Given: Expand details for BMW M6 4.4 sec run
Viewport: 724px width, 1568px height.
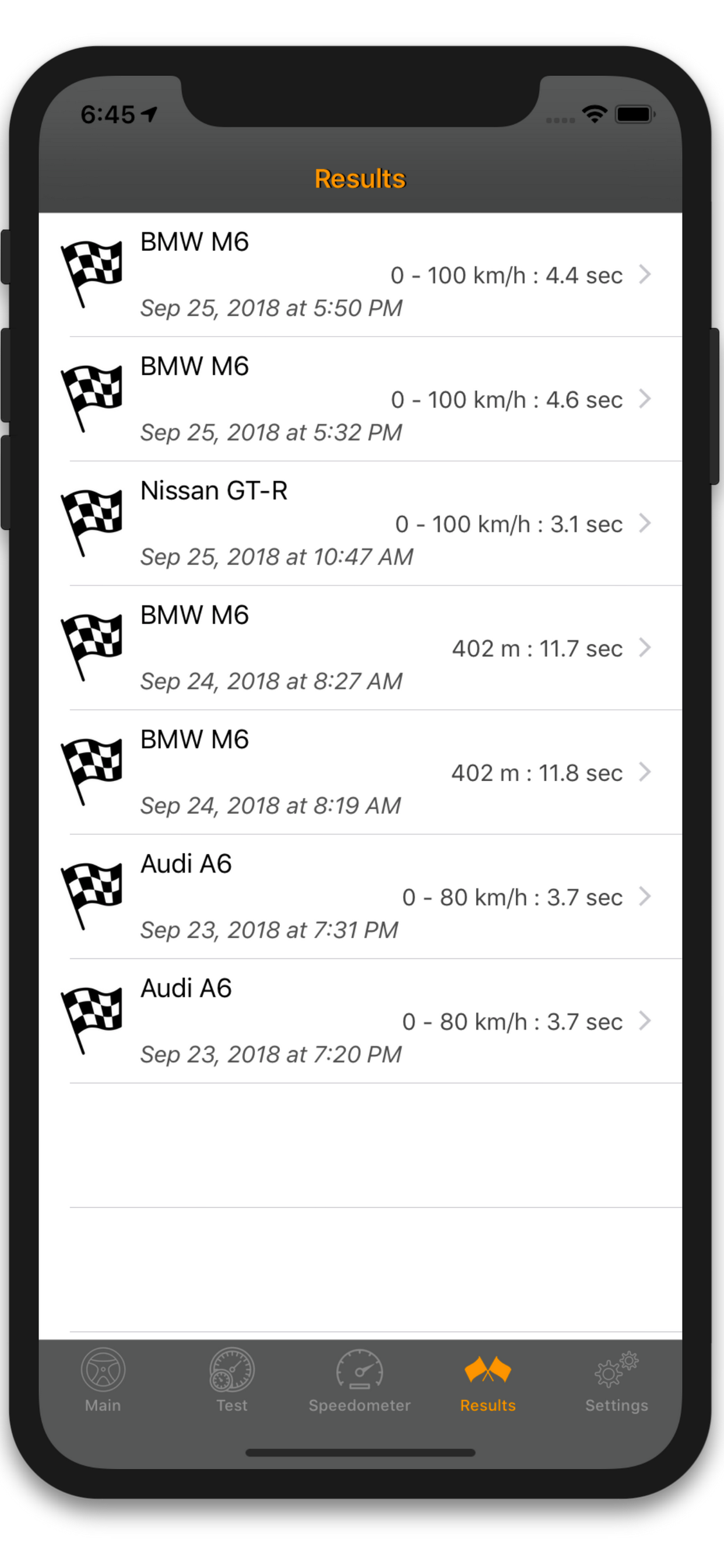Looking at the screenshot, I should click(x=645, y=275).
